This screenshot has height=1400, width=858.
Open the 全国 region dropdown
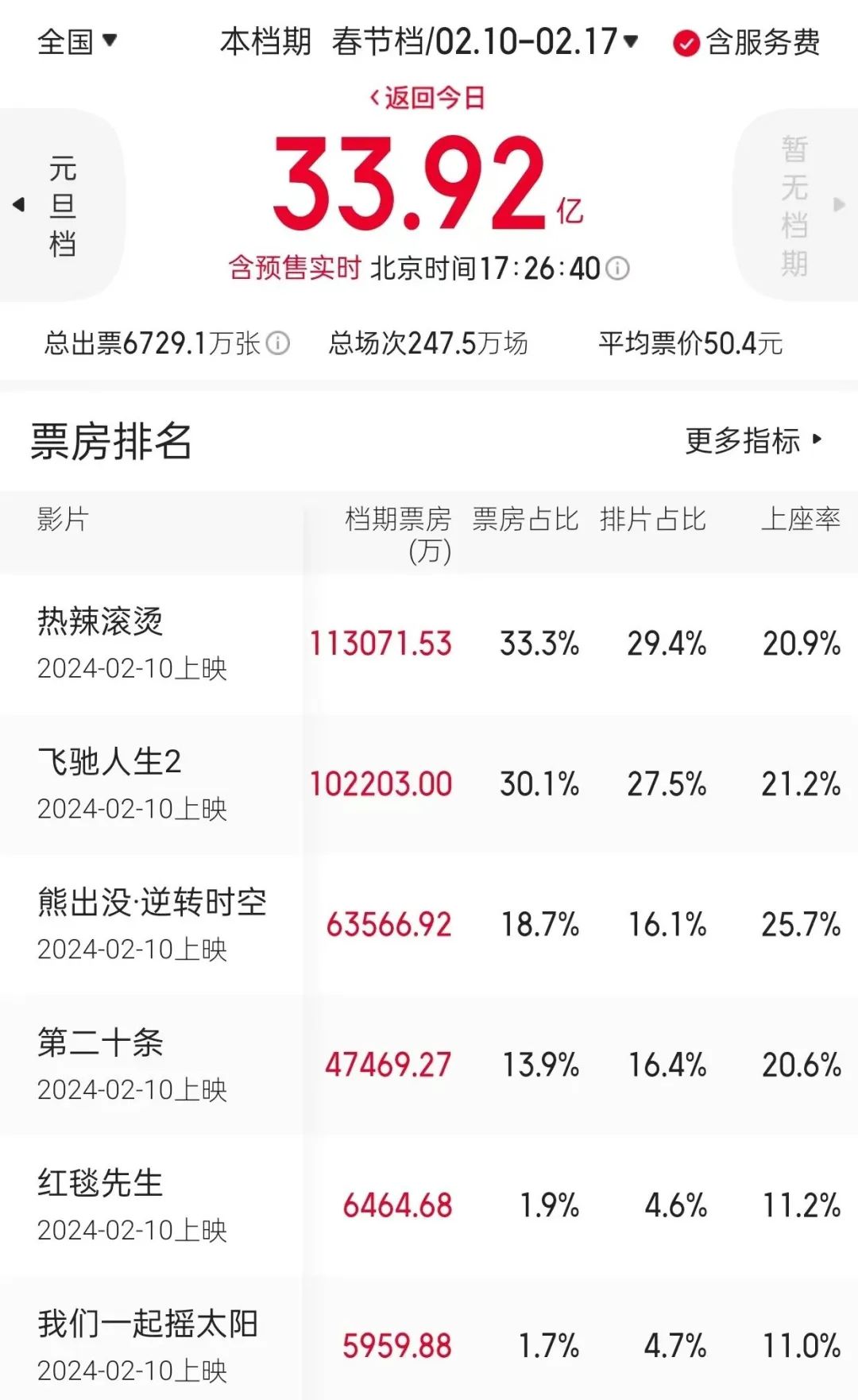[77, 41]
